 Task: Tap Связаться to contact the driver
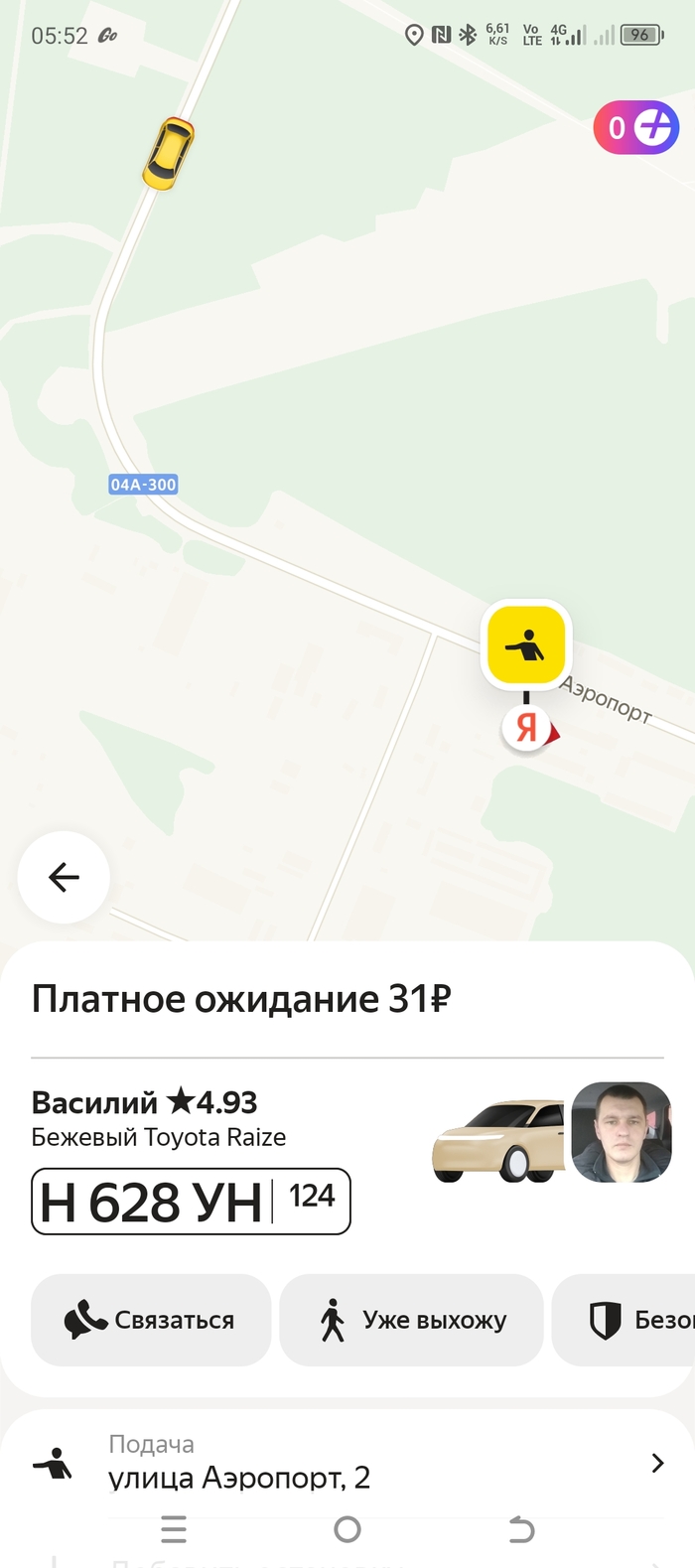[151, 1320]
